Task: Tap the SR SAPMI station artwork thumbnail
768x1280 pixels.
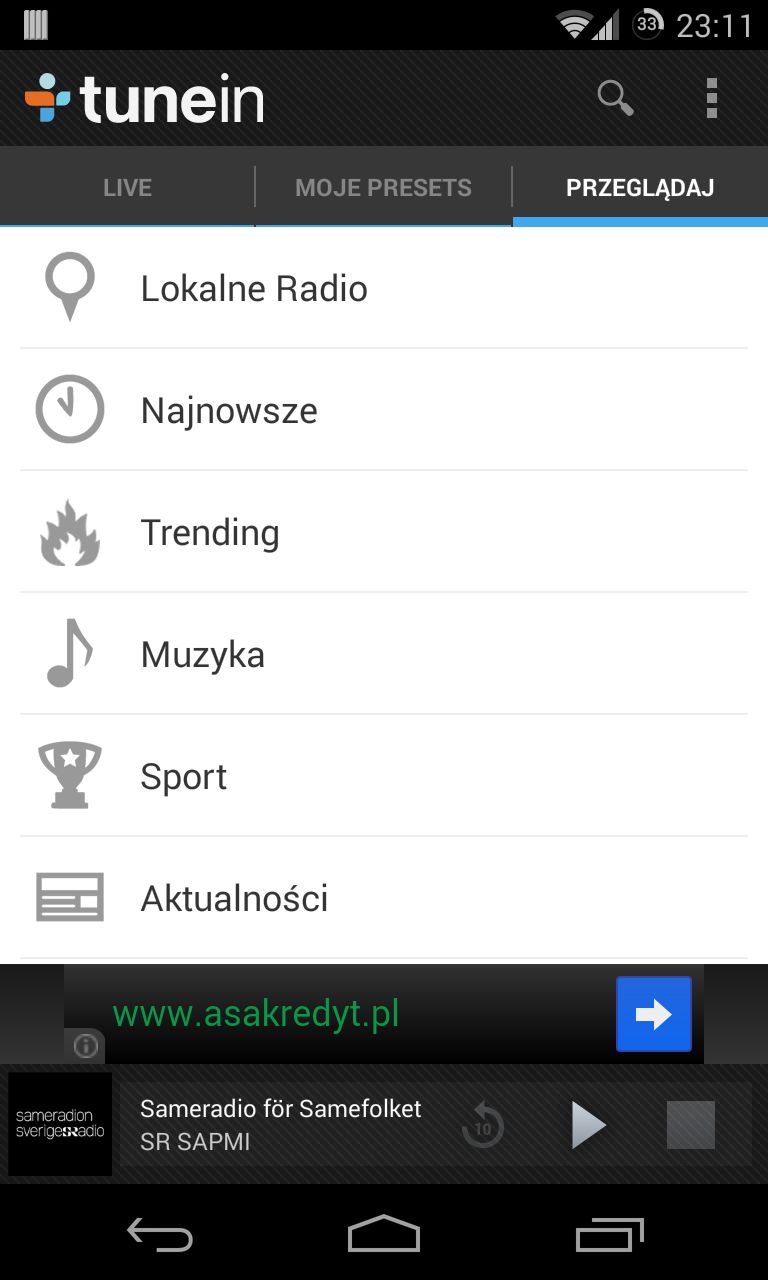Action: (60, 1124)
